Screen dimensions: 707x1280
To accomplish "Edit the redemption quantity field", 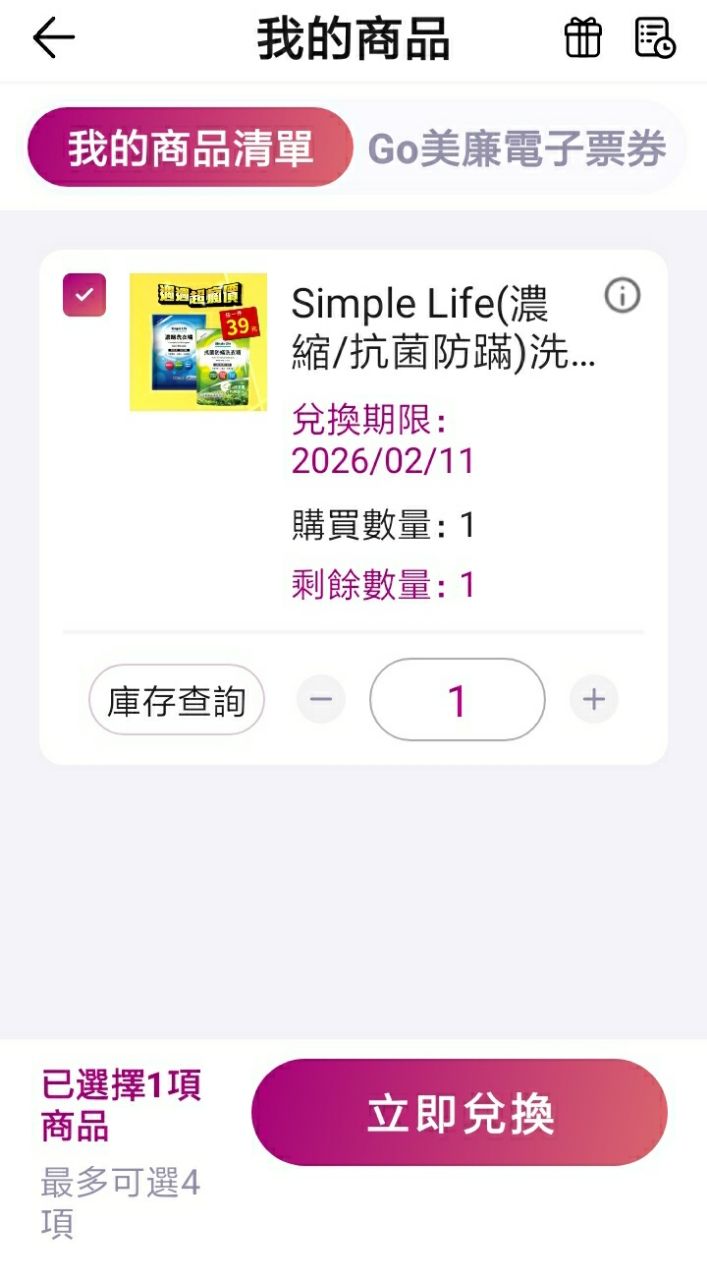I will point(457,700).
